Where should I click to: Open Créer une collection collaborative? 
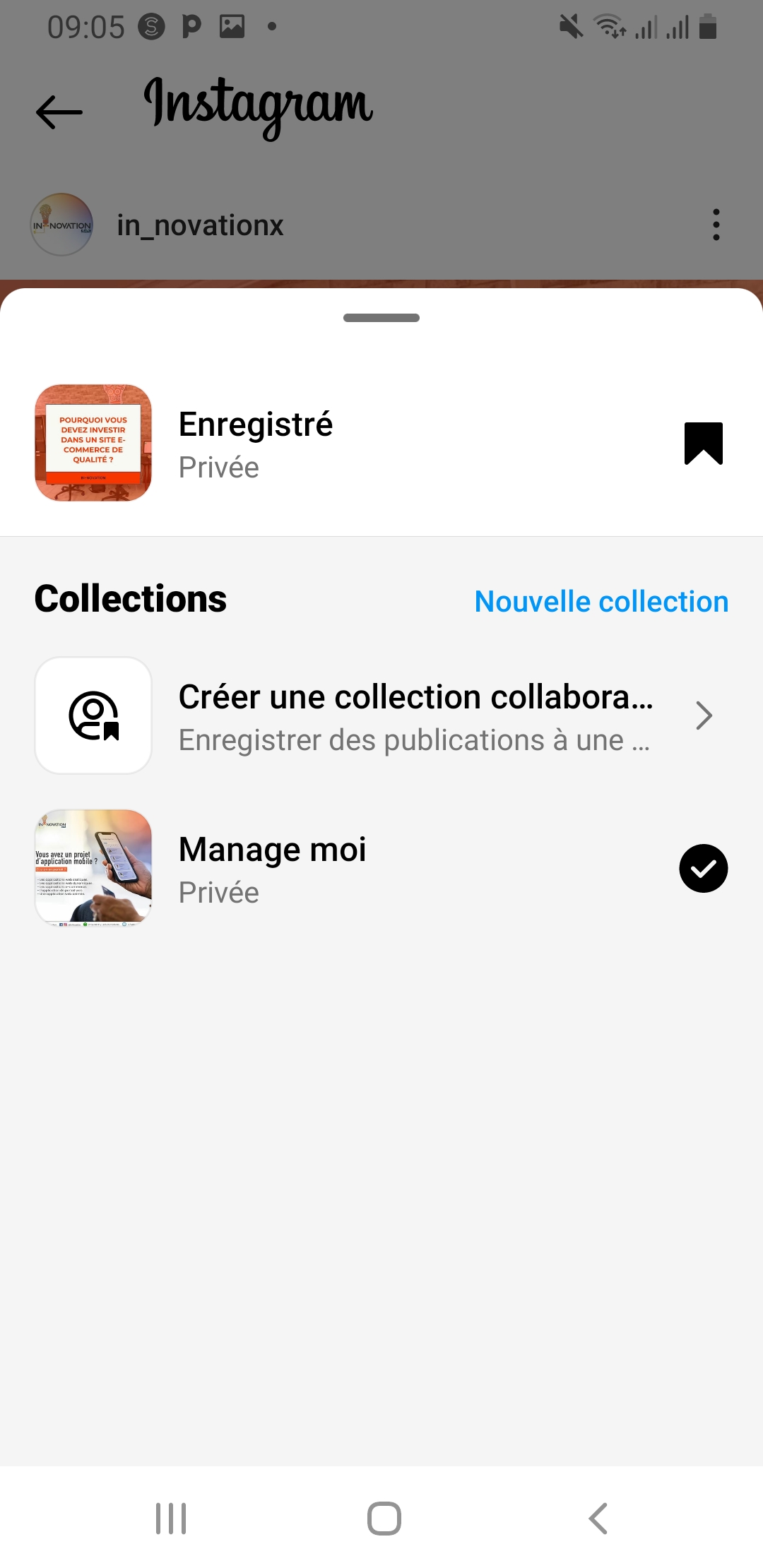click(x=415, y=716)
